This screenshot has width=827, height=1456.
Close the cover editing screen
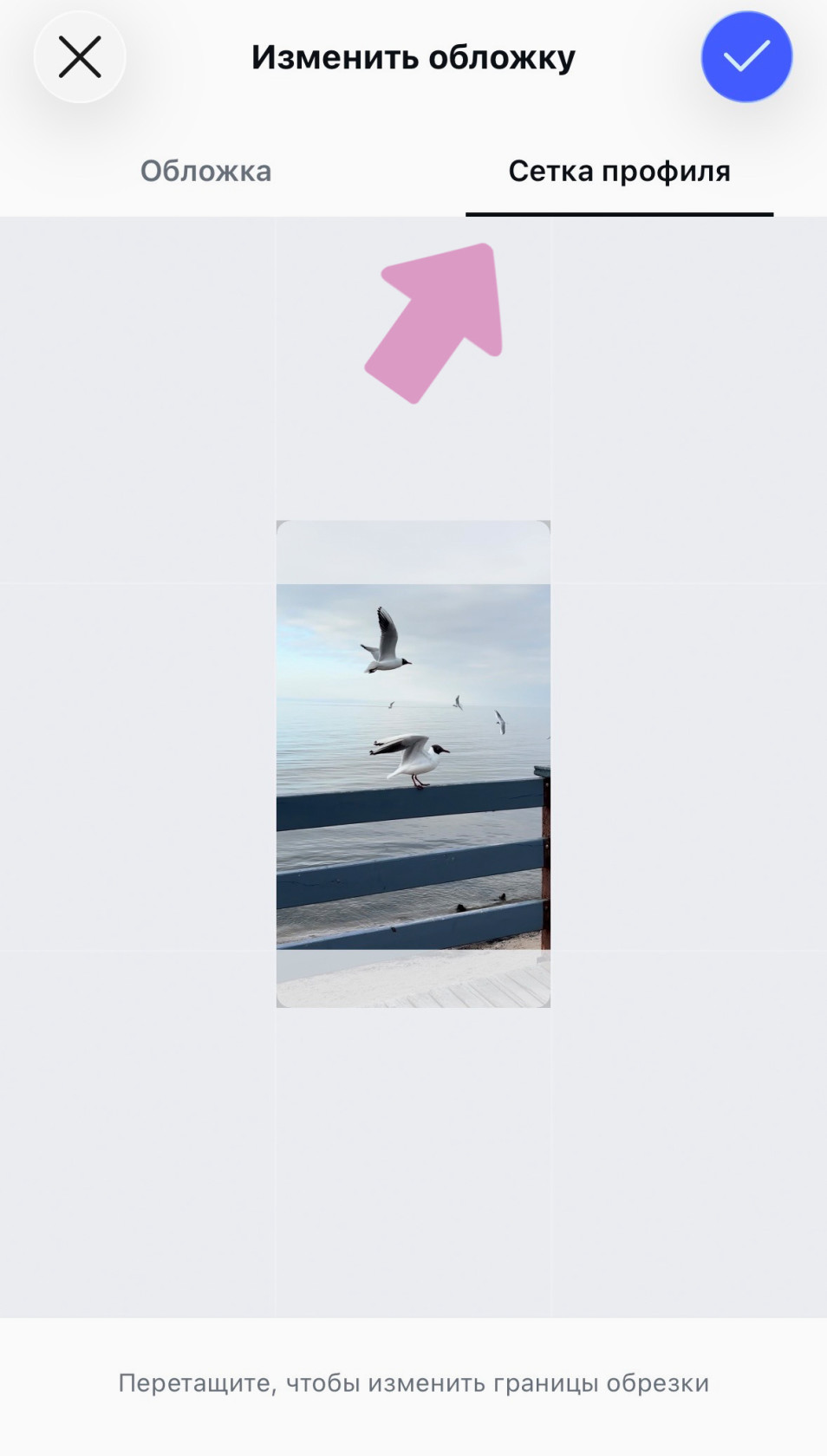(80, 57)
